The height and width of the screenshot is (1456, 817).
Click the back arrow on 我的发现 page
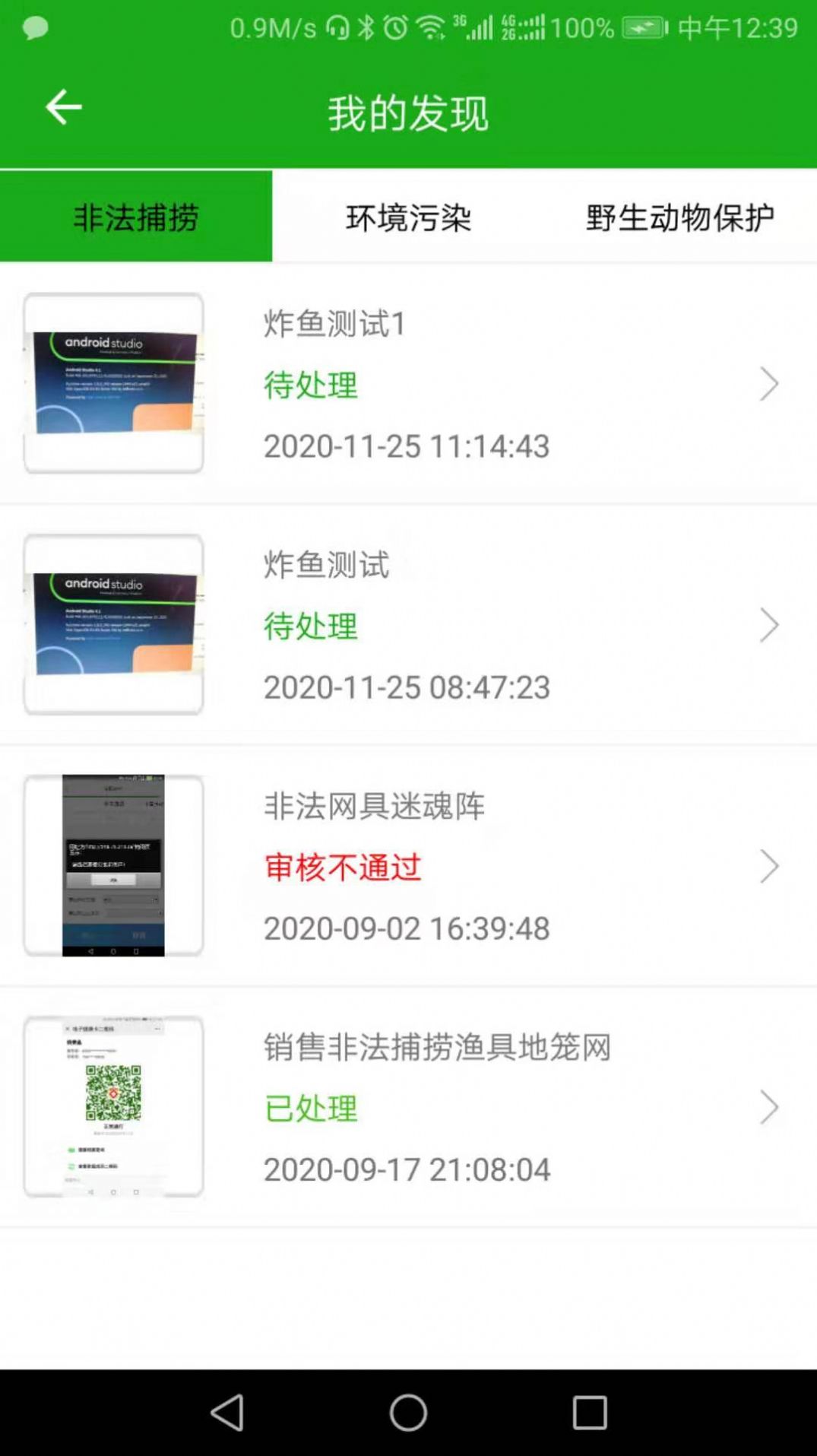[x=62, y=106]
